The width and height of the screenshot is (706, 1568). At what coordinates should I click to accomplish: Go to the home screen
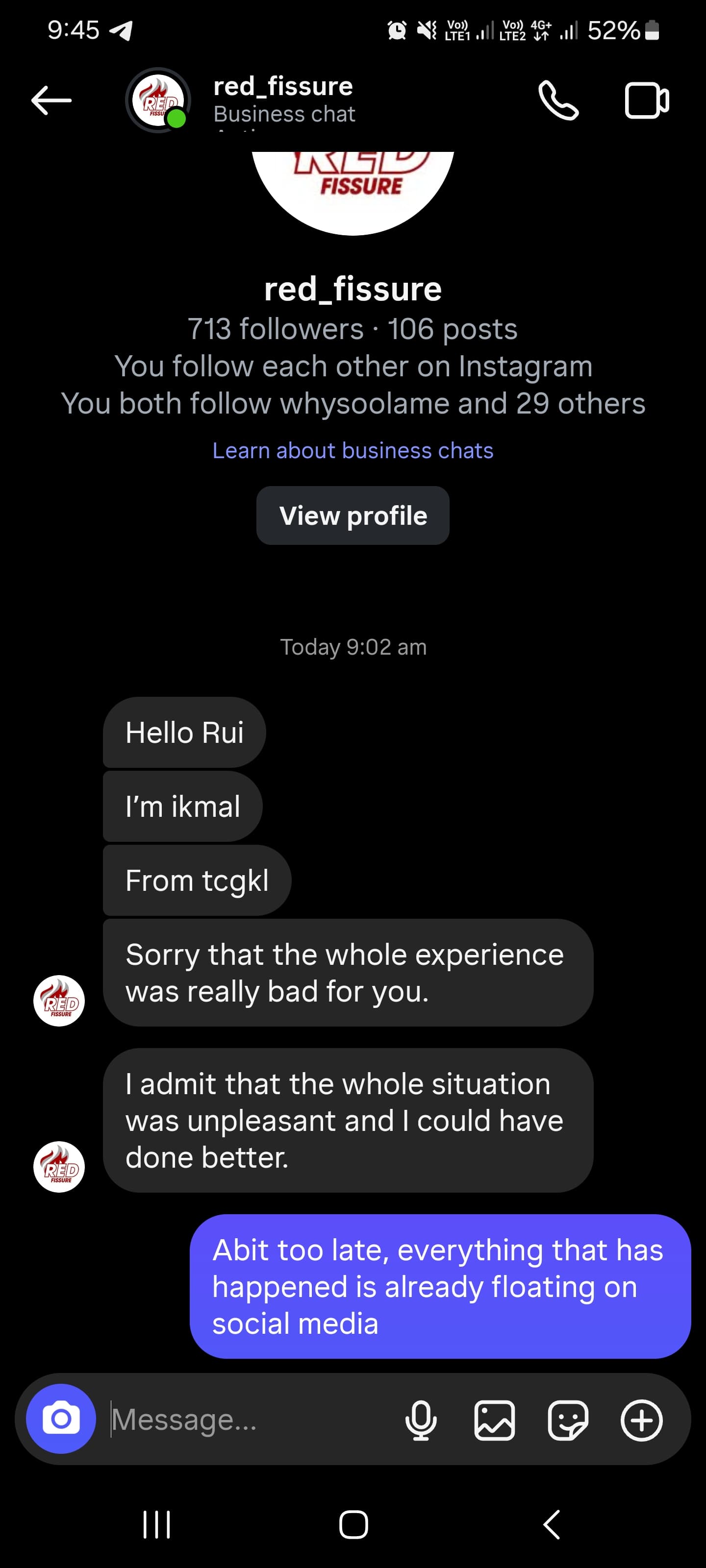coord(353,1525)
